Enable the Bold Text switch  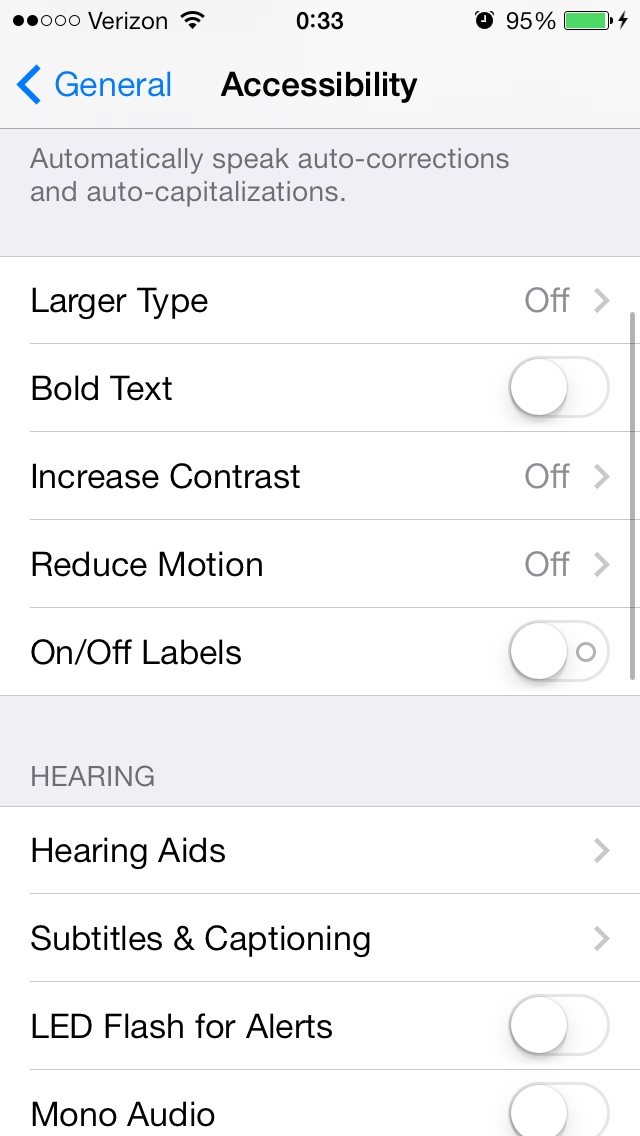click(559, 388)
